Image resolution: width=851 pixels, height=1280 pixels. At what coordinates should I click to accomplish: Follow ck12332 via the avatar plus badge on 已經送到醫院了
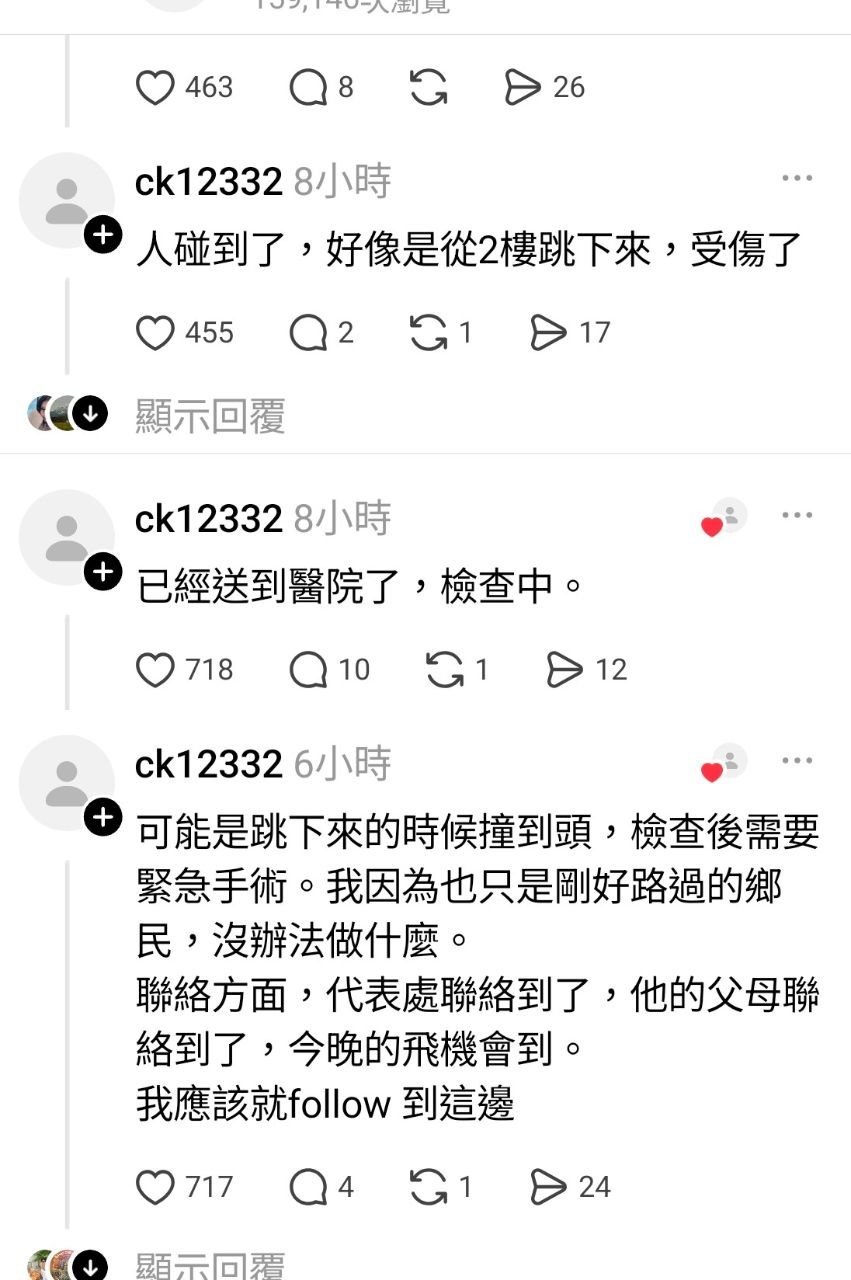click(102, 573)
